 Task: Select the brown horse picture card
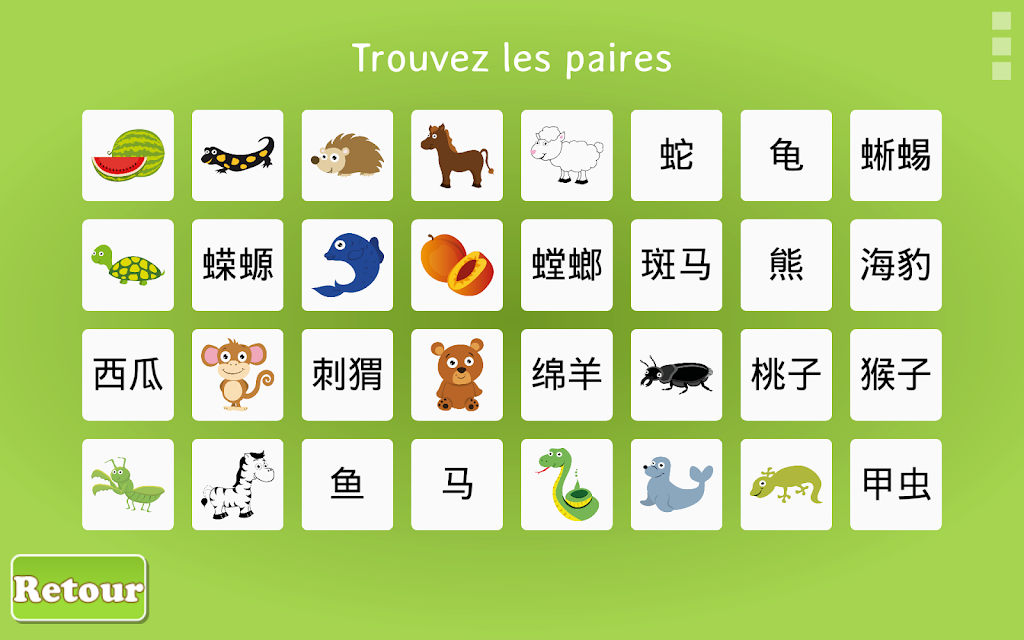tap(457, 155)
